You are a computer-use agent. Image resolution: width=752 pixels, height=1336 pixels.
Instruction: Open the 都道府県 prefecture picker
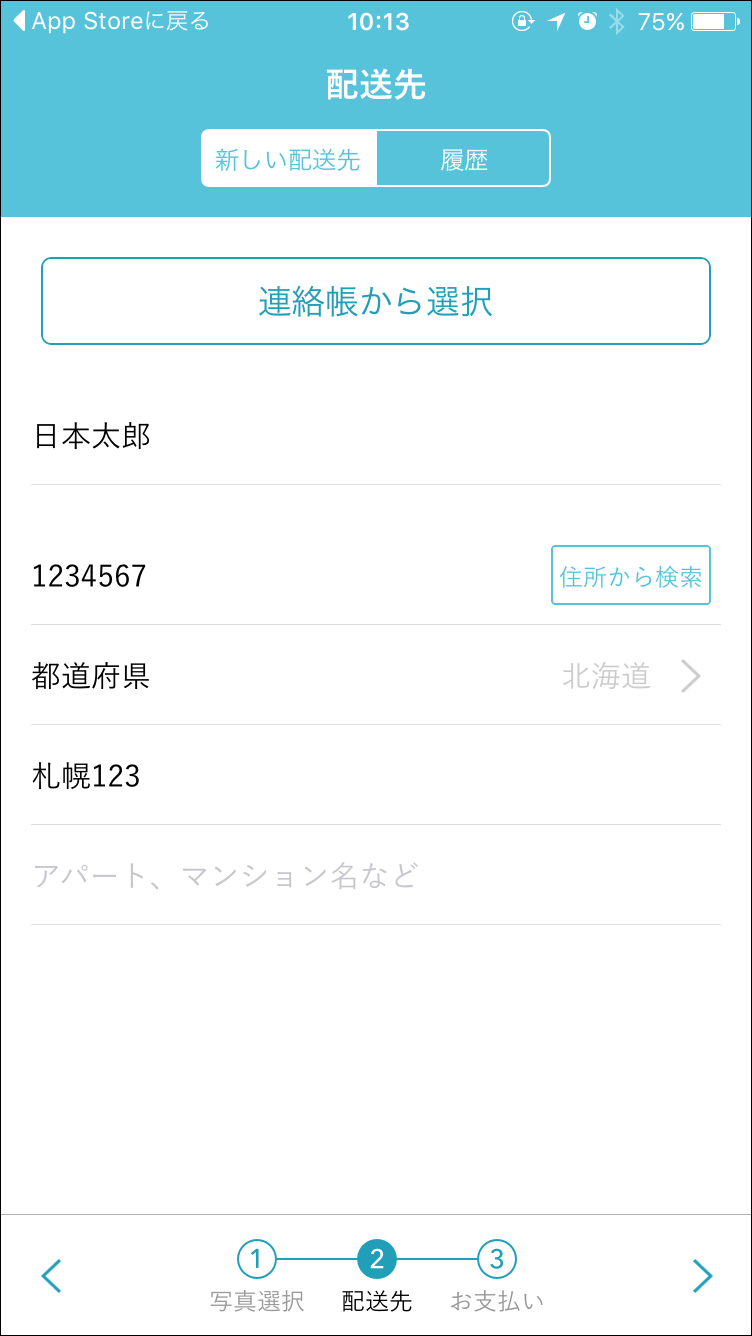[x=376, y=676]
